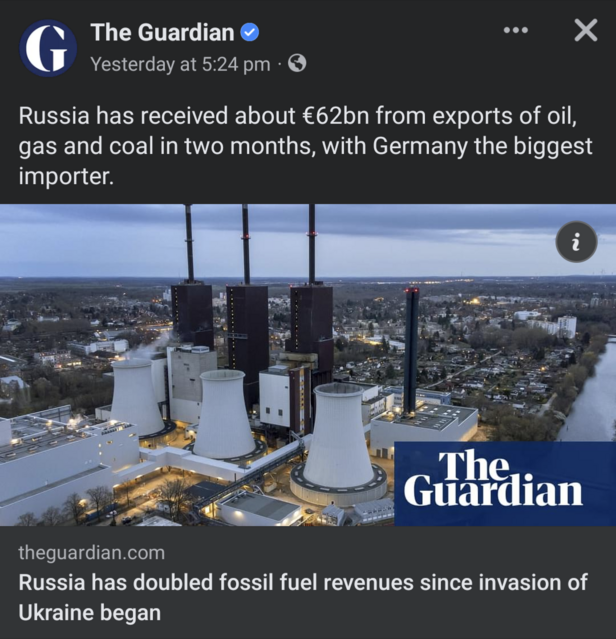Dismiss the post with the X button
This screenshot has width=616, height=639.
(x=586, y=31)
